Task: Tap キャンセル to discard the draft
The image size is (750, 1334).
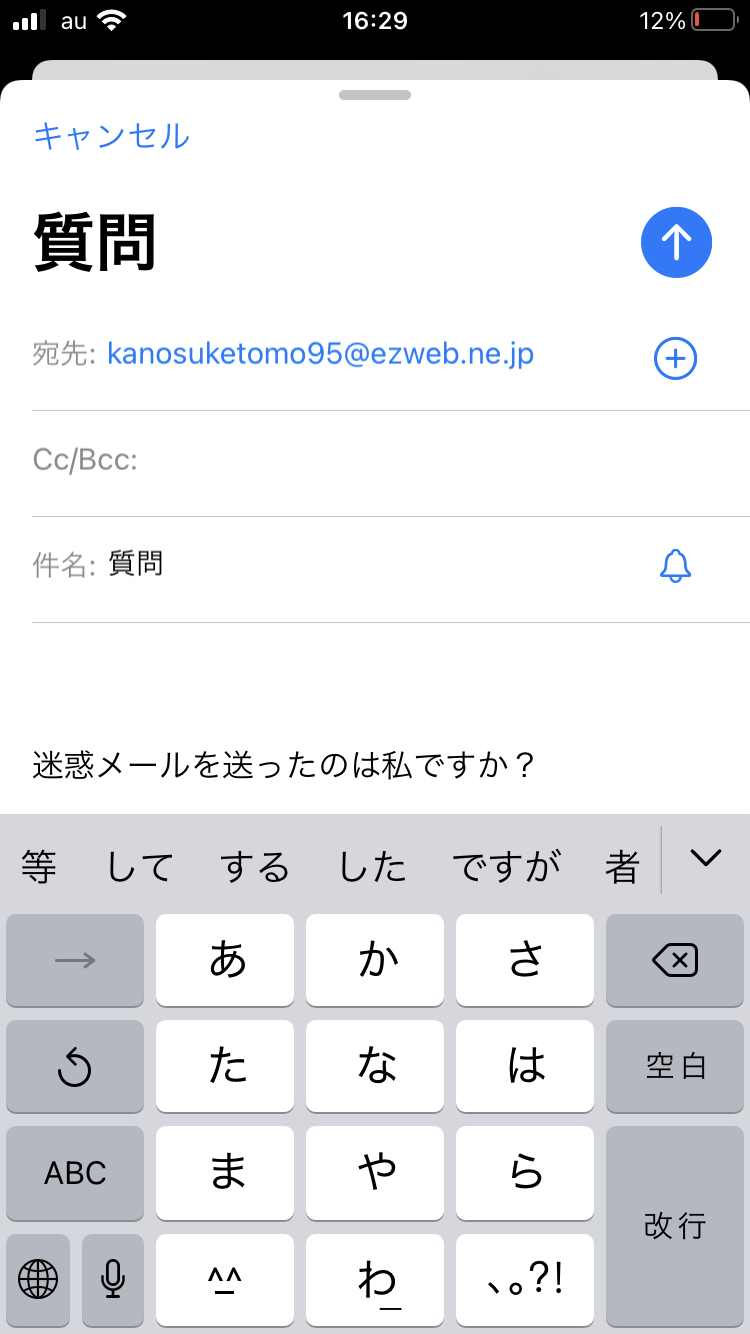Action: point(111,135)
